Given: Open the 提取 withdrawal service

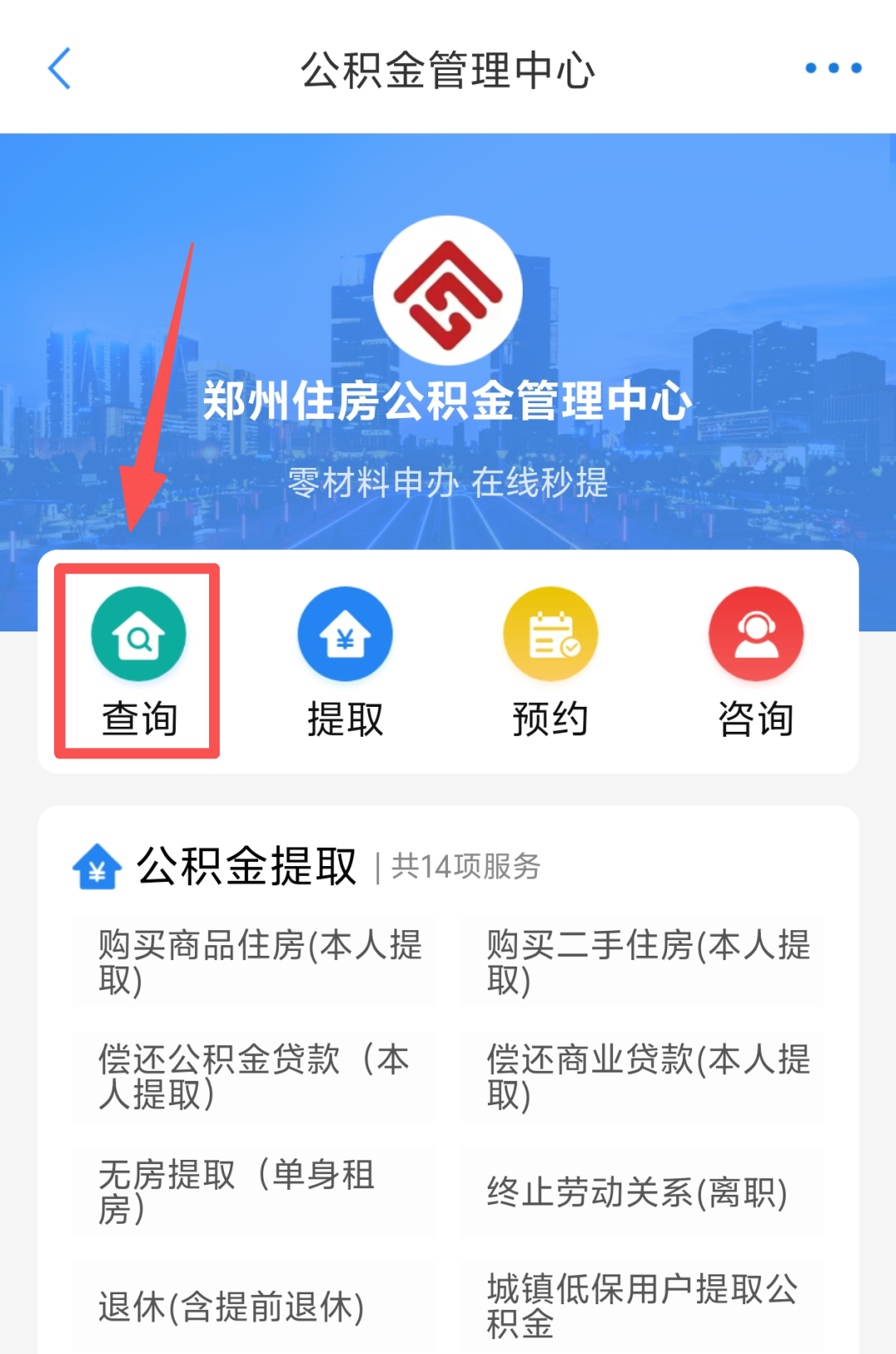Looking at the screenshot, I should tap(345, 660).
